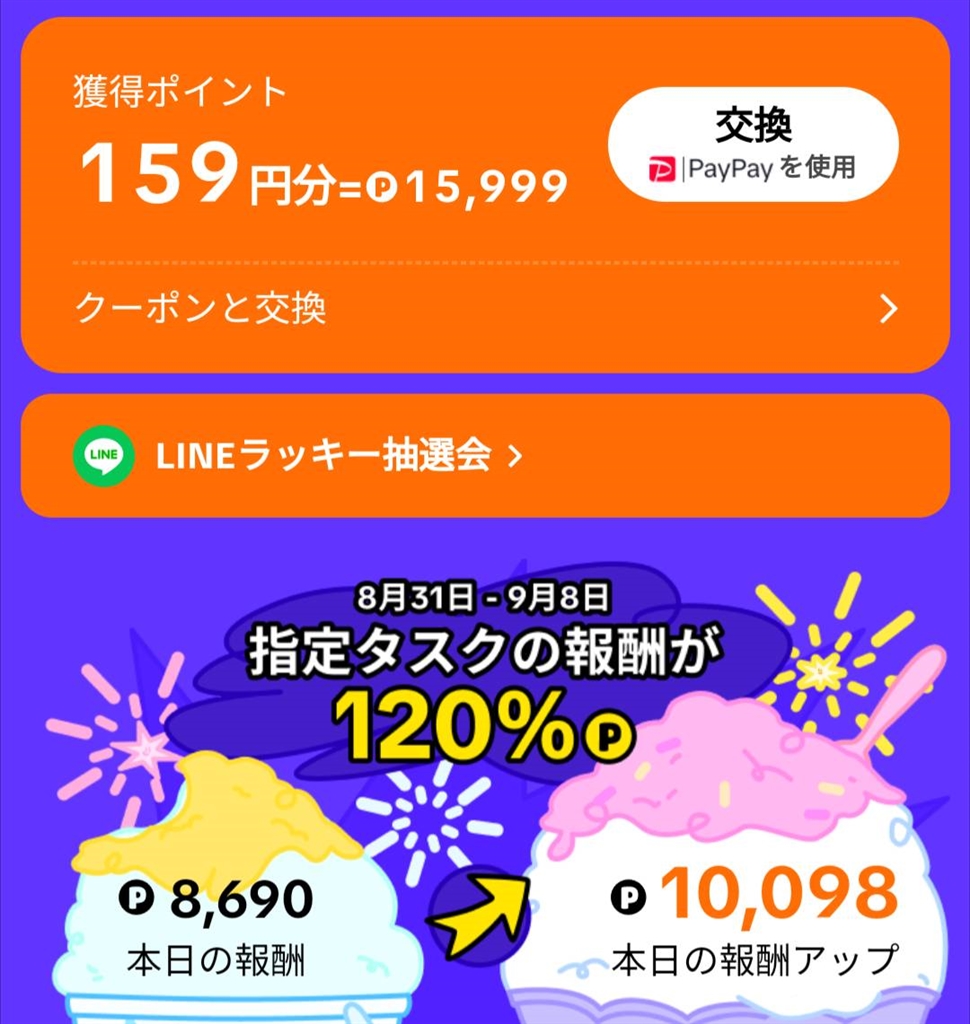
Task: Open LINEラッキー抽選会
Action: coord(486,456)
